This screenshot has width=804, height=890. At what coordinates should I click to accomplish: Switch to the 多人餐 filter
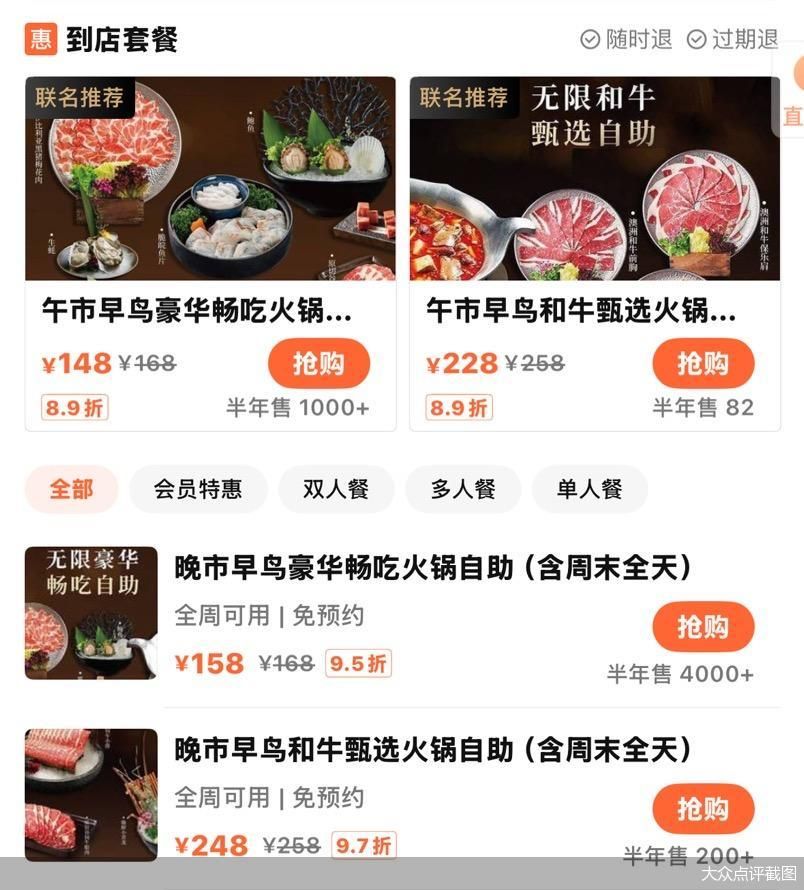point(463,489)
